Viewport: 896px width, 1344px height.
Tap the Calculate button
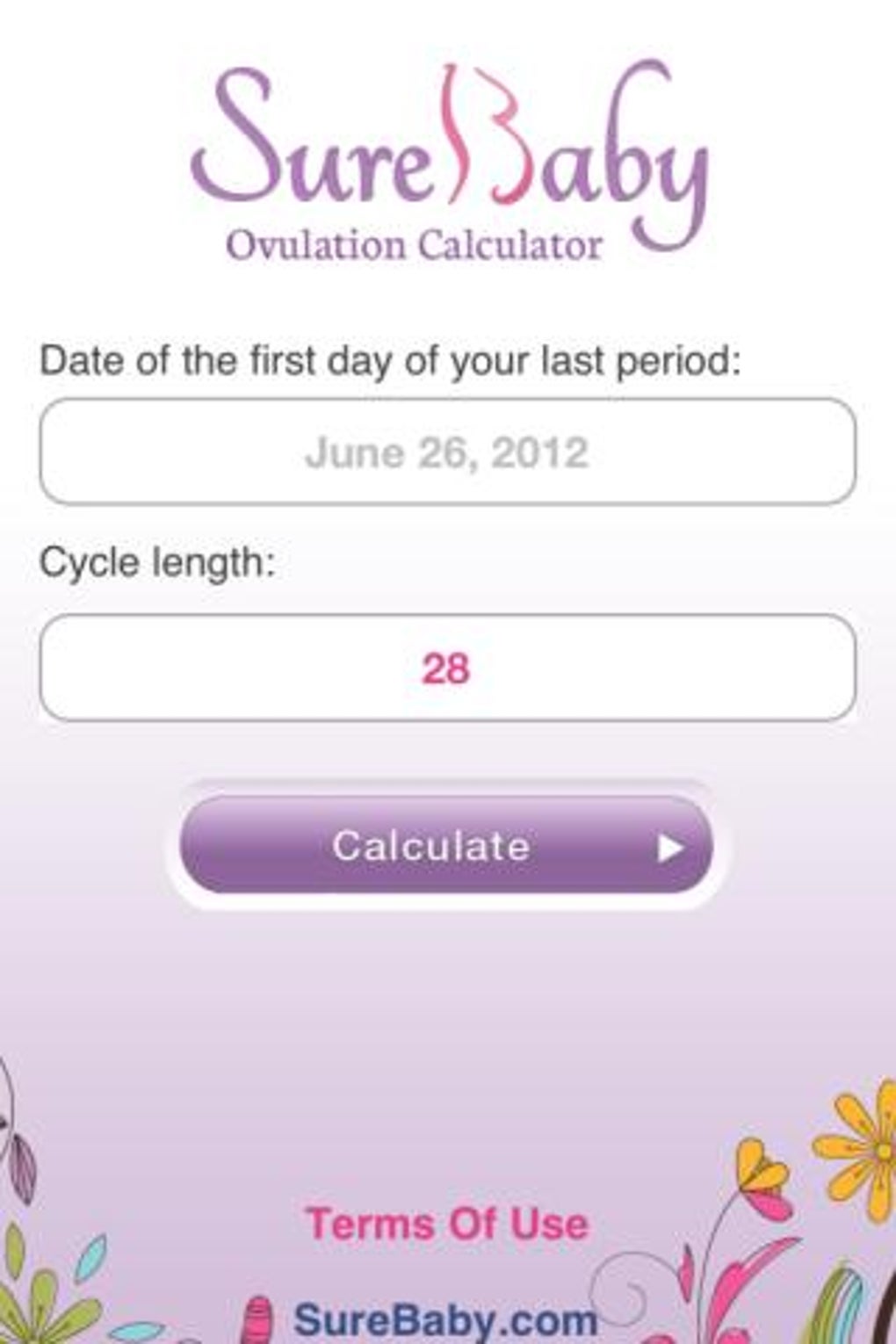pos(446,845)
